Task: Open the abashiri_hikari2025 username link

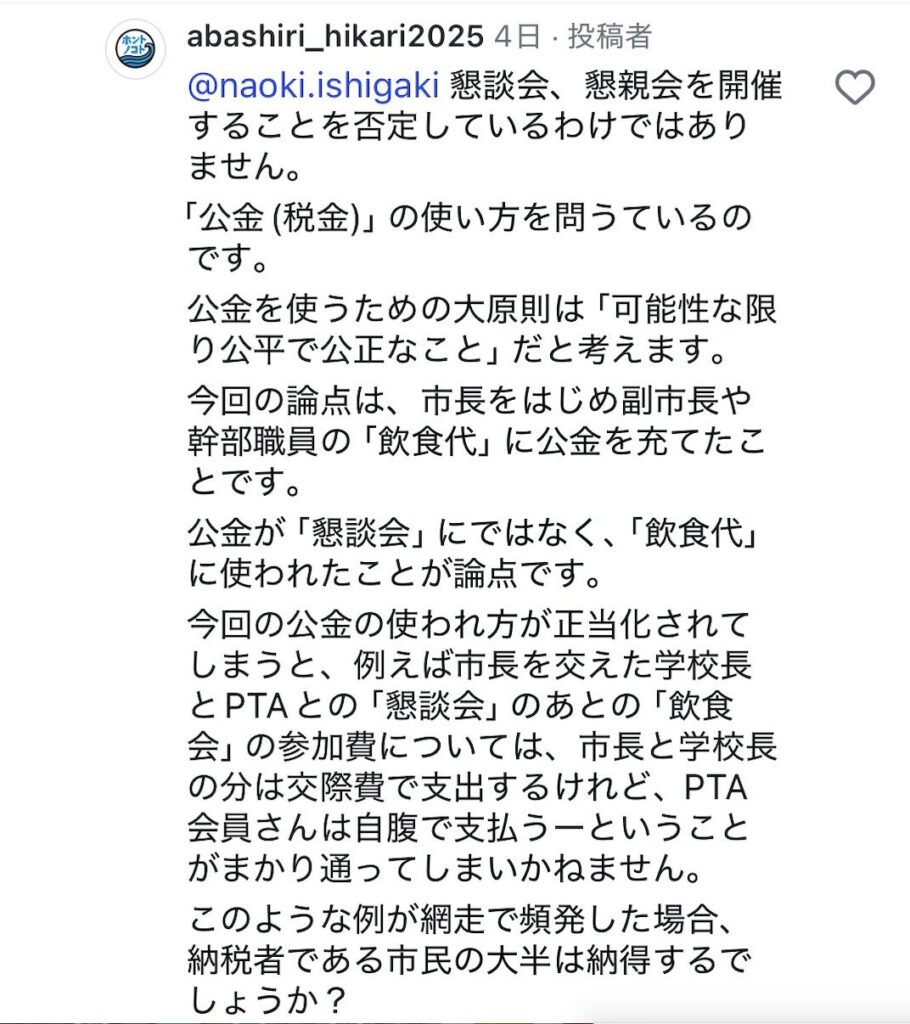Action: coord(335,37)
